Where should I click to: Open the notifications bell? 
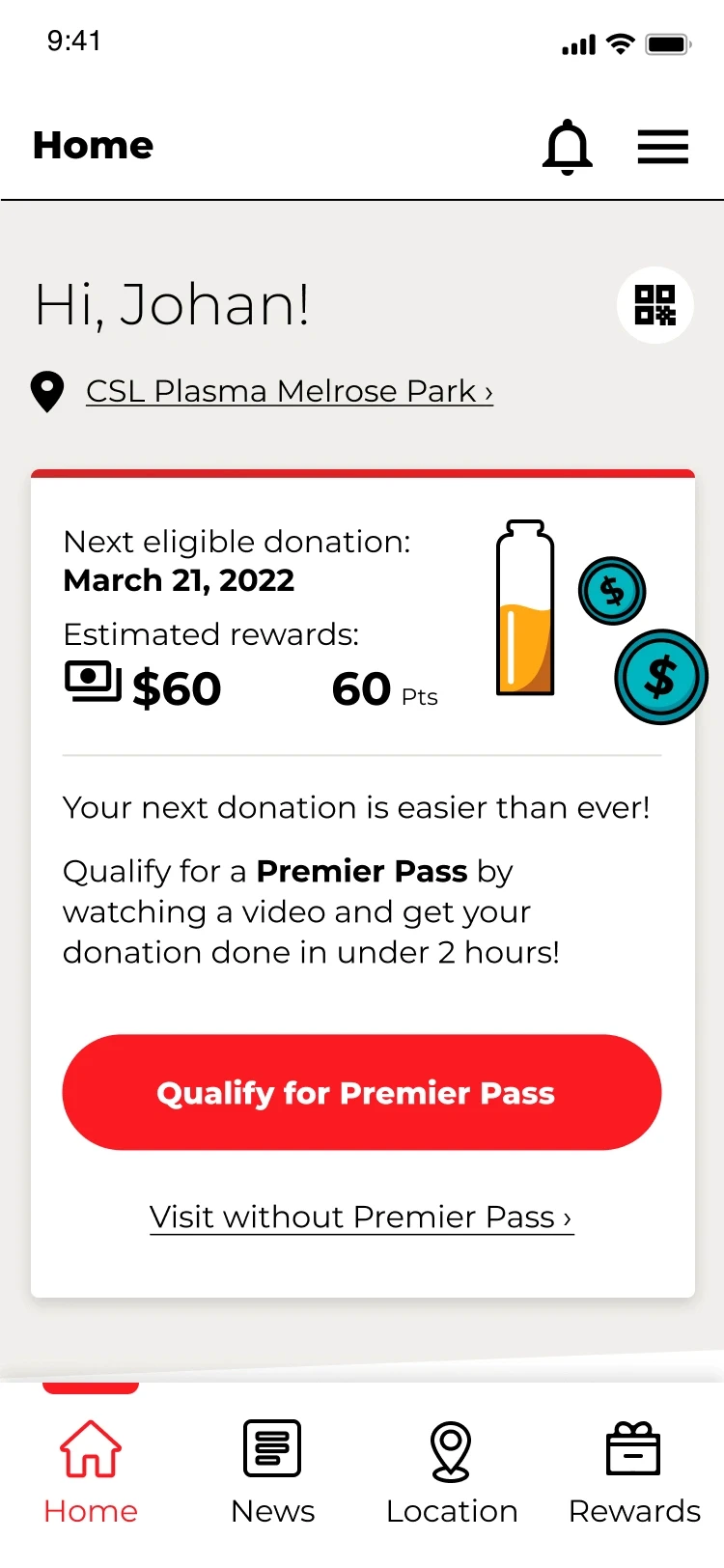567,147
